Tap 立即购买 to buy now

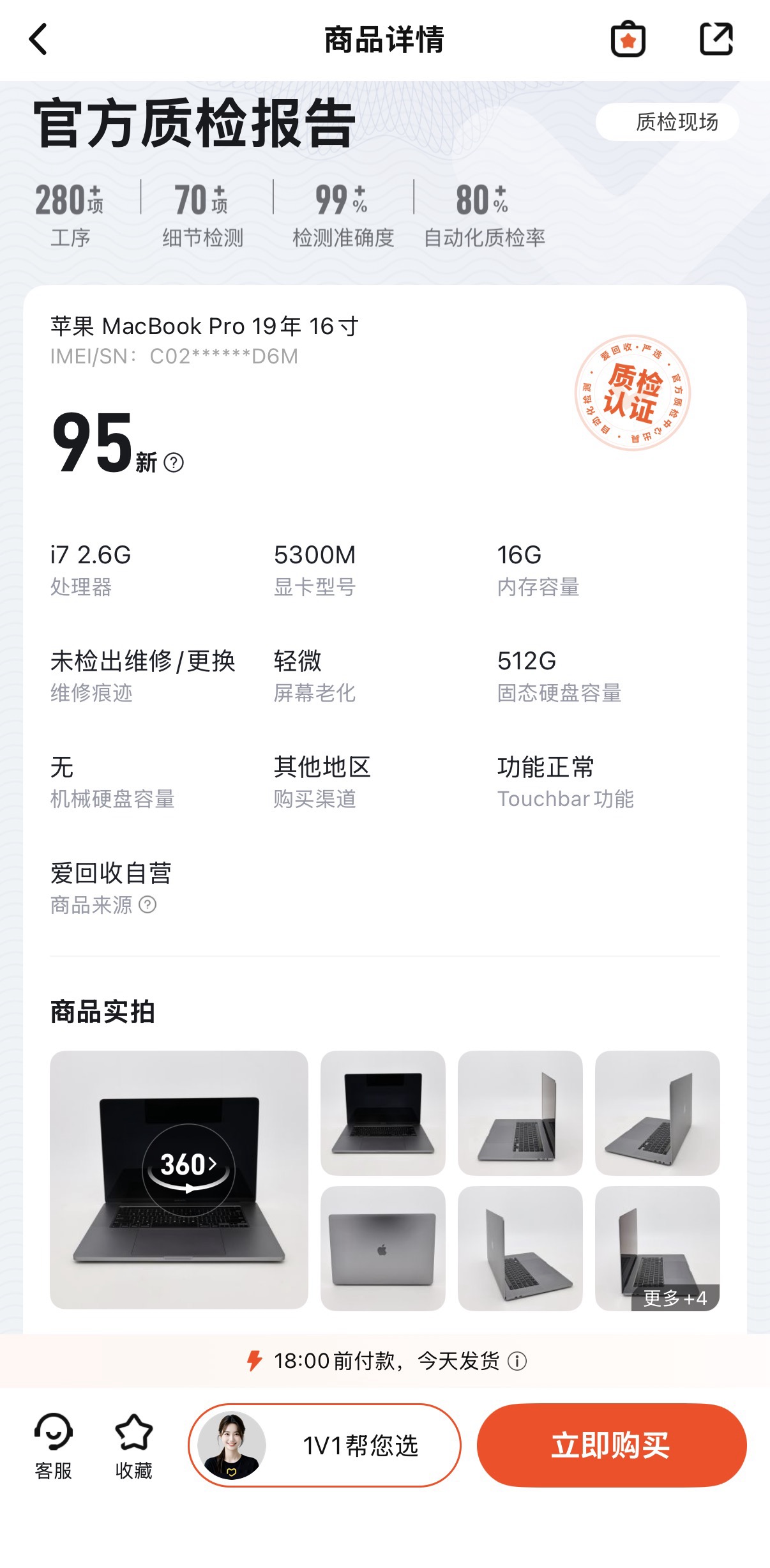612,1445
